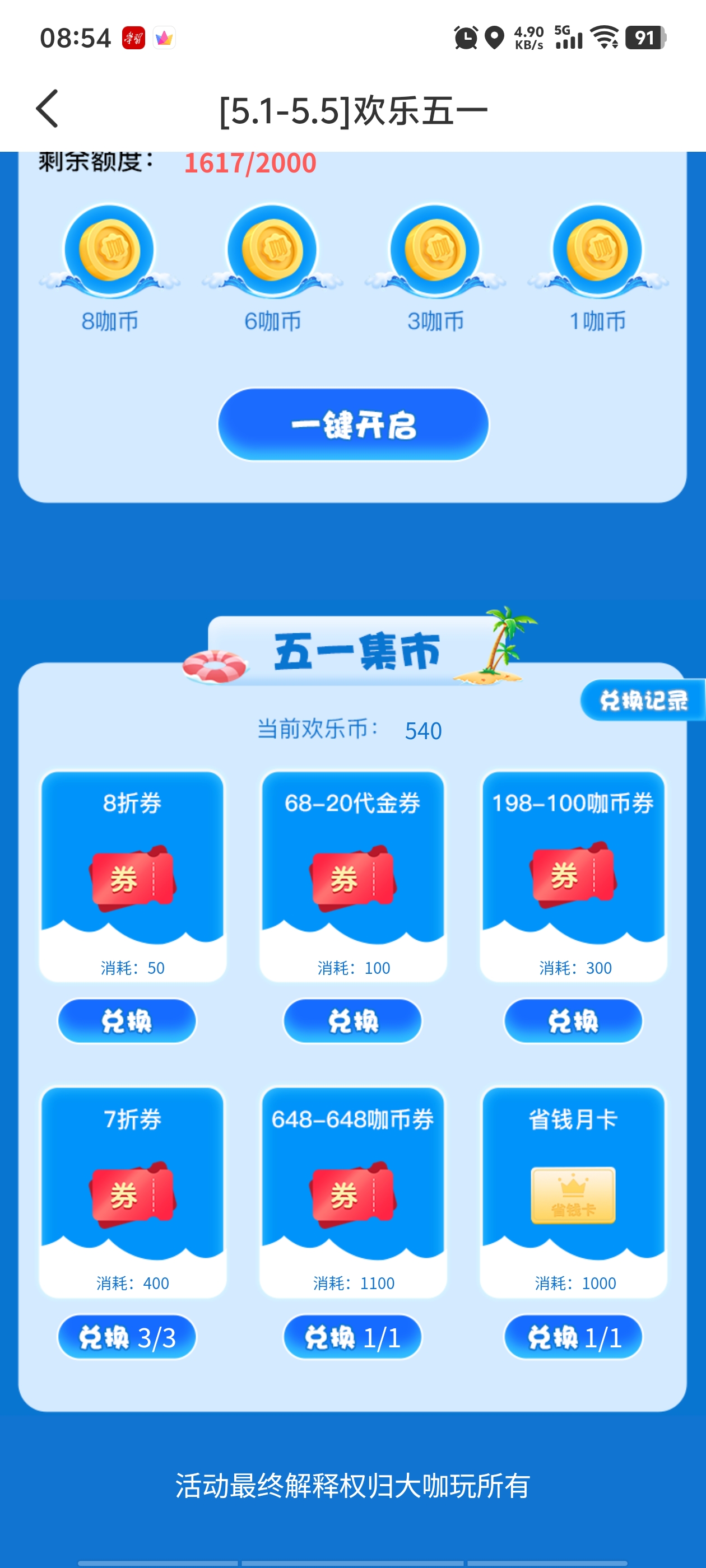Open 兑换记录 exchange history

tap(643, 700)
